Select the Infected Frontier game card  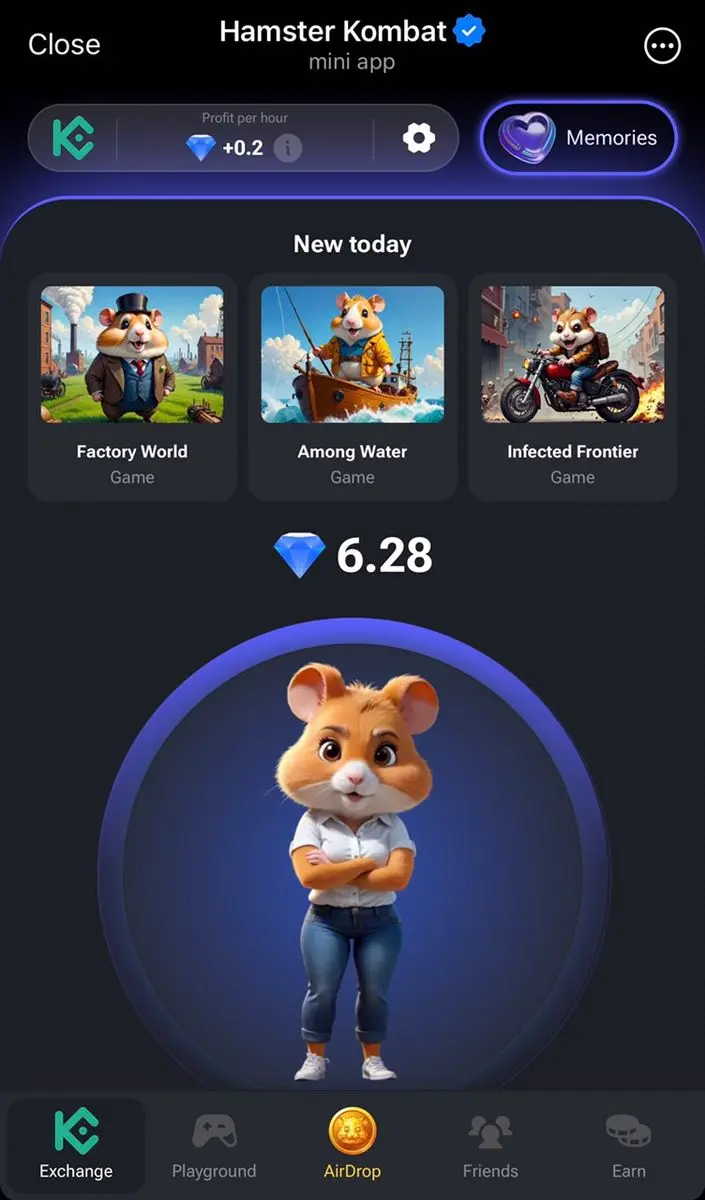point(572,386)
